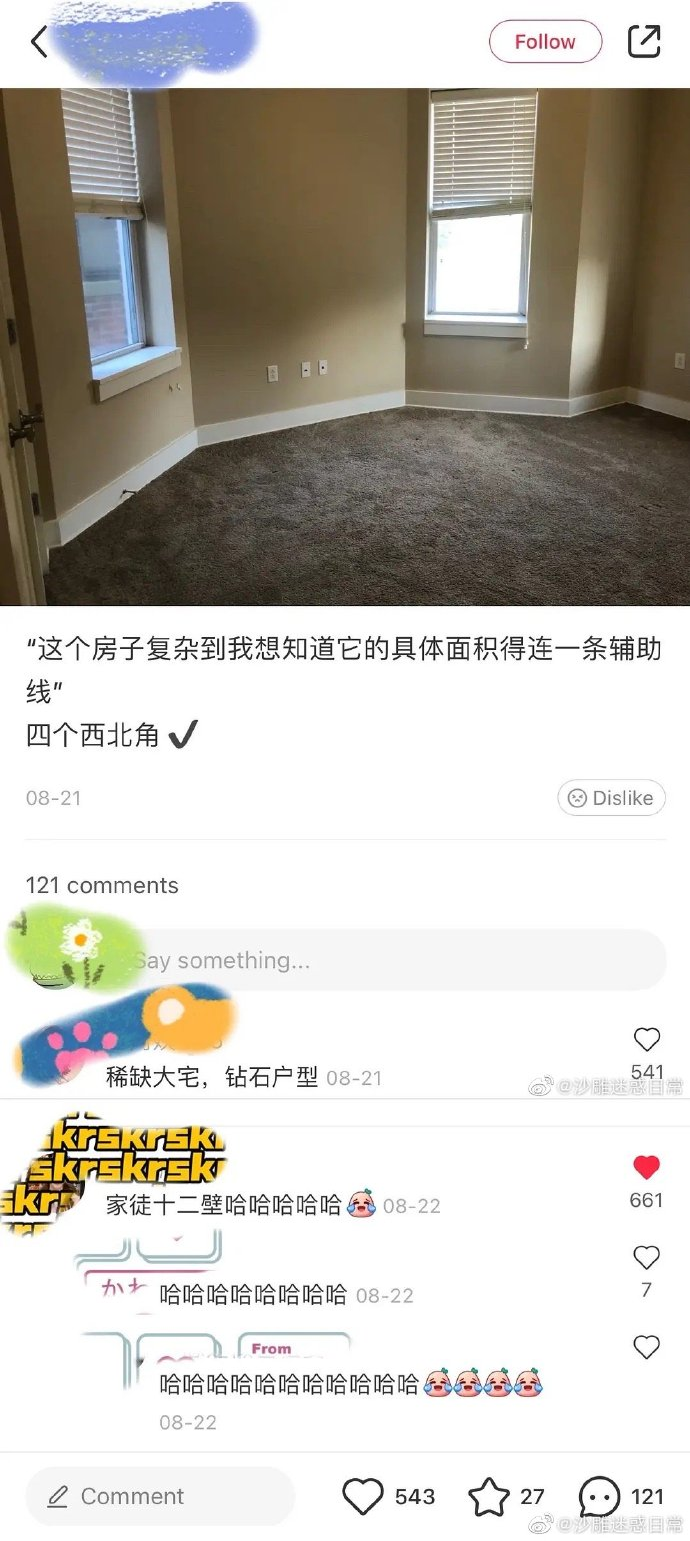
Task: Share this post via the top-right icon
Action: pyautogui.click(x=644, y=42)
